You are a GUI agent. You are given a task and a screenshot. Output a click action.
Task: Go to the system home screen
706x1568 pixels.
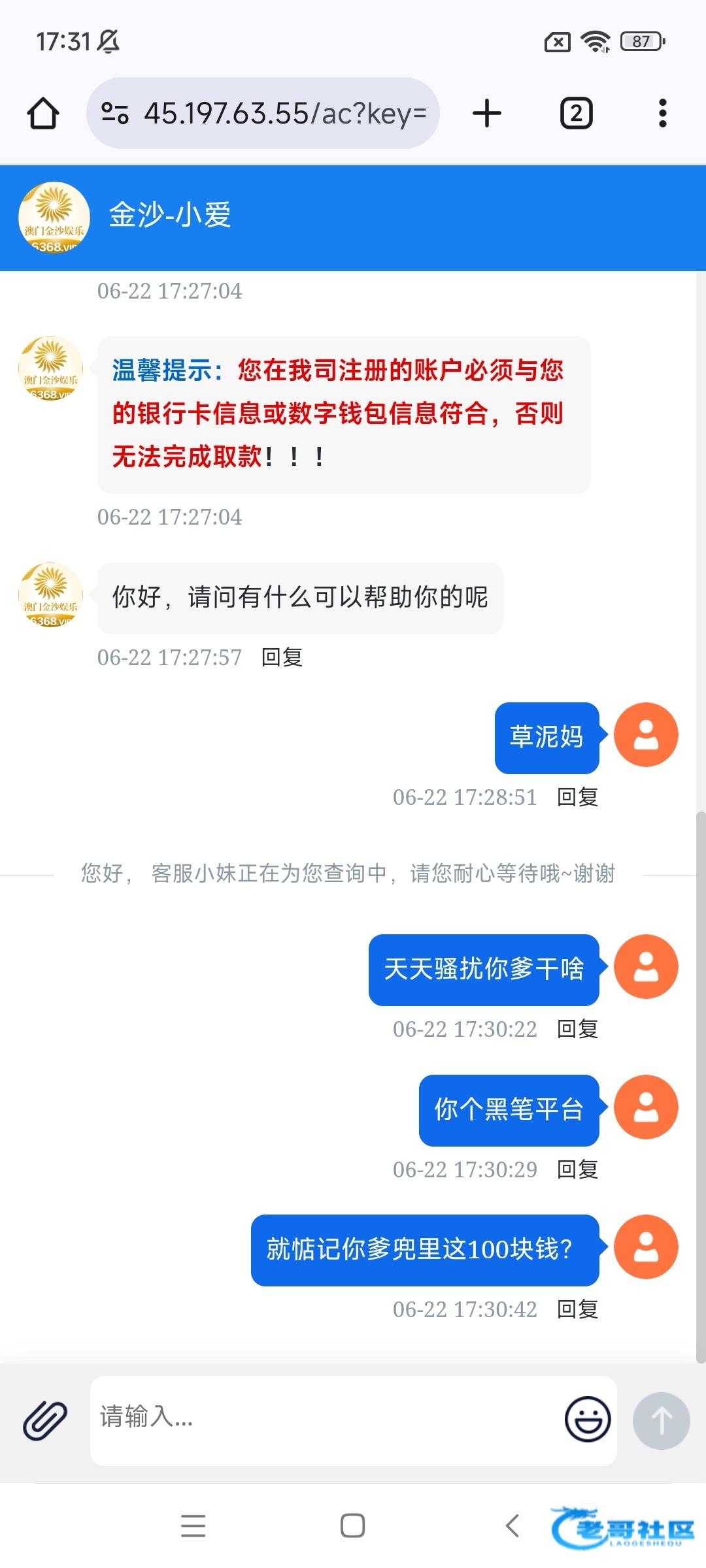coord(353,1526)
